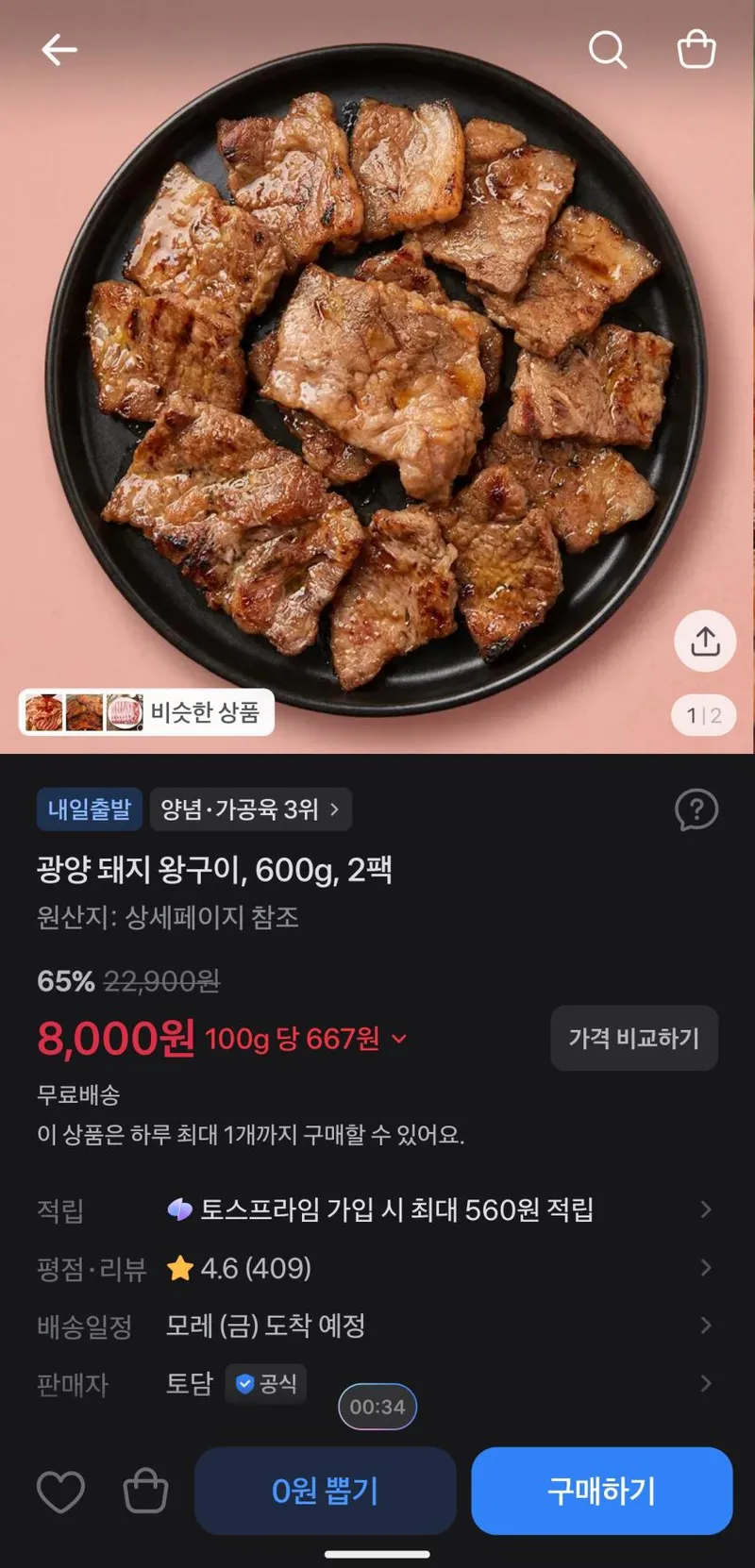Image resolution: width=755 pixels, height=1568 pixels.
Task: Open search from the top bar
Action: coord(608,50)
